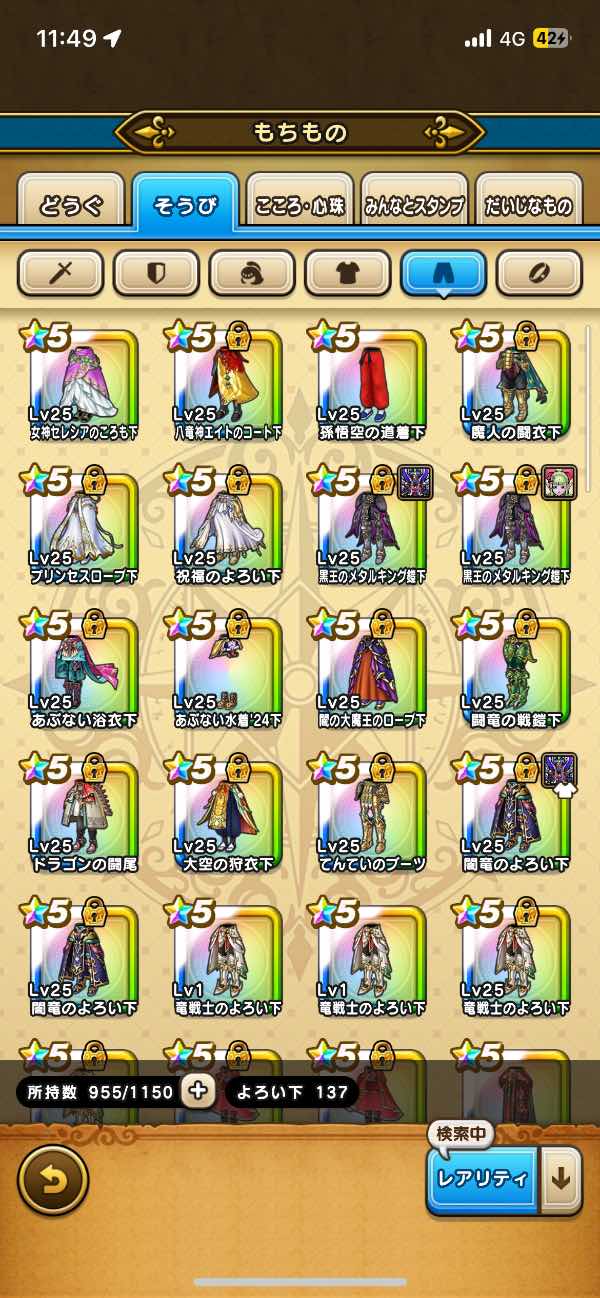
Task: Go back with the return arrow button
Action: pyautogui.click(x=53, y=1179)
